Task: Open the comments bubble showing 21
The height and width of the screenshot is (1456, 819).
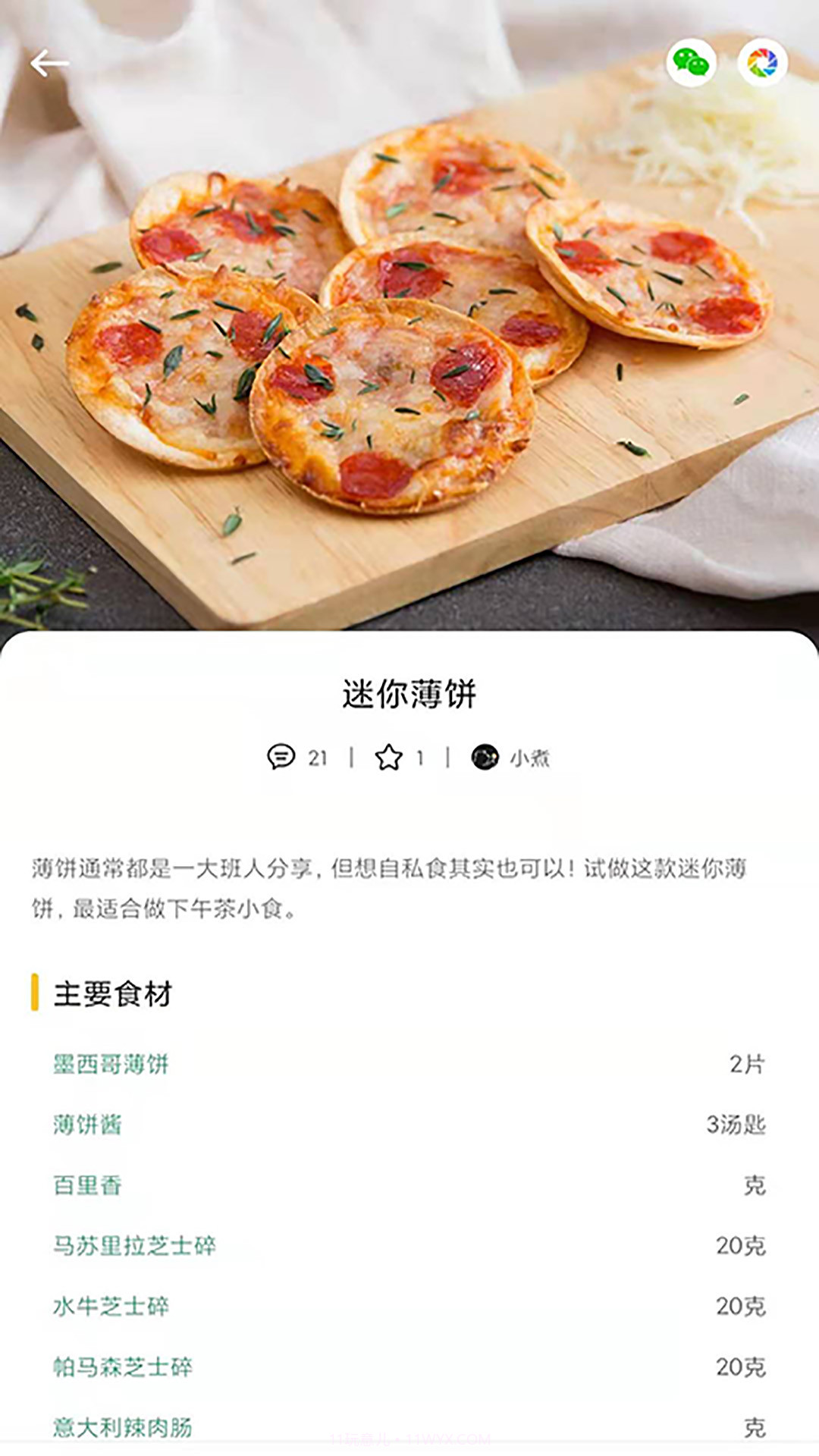Action: 281,757
